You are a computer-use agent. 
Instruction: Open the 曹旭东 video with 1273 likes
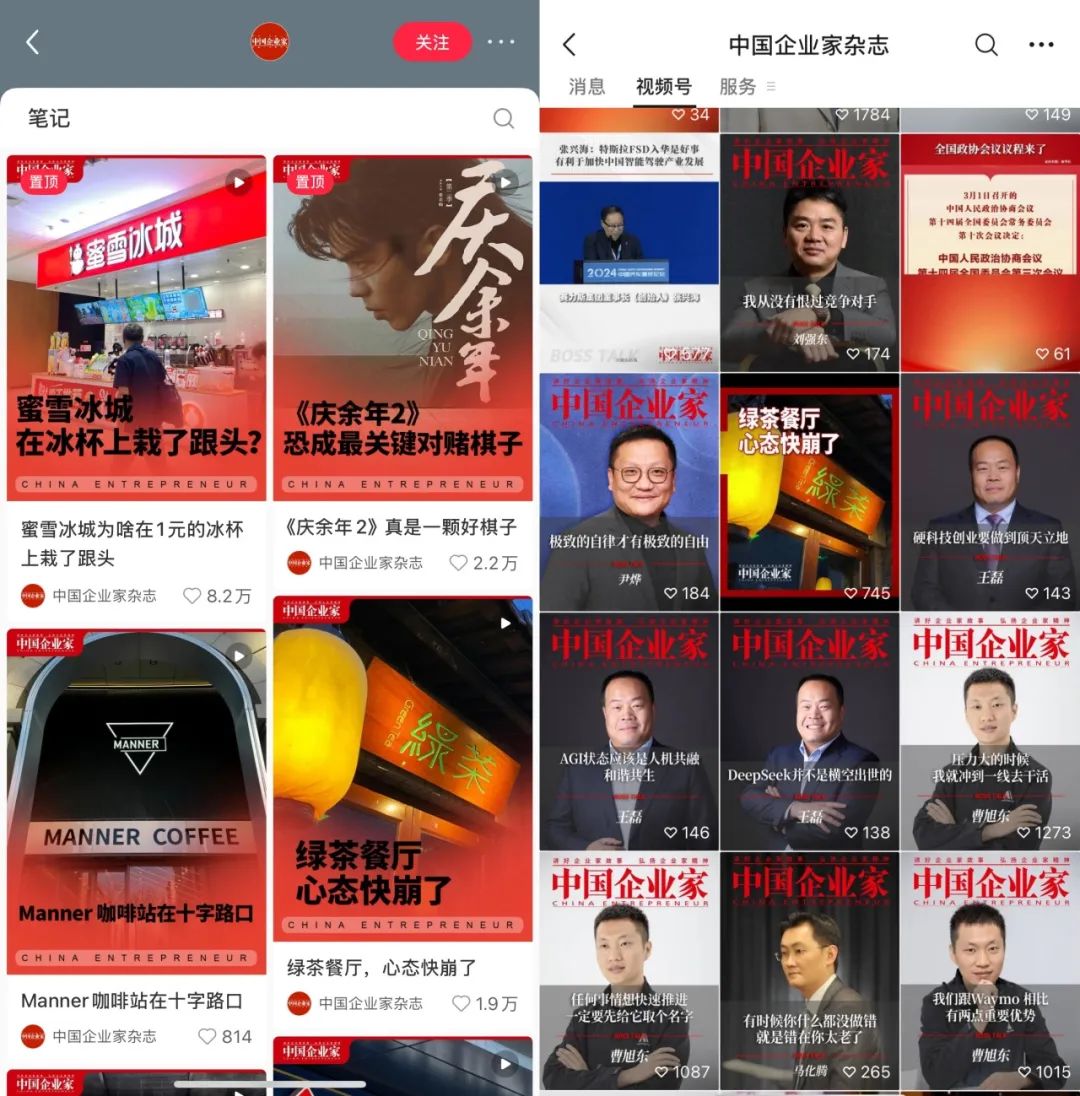(x=989, y=731)
